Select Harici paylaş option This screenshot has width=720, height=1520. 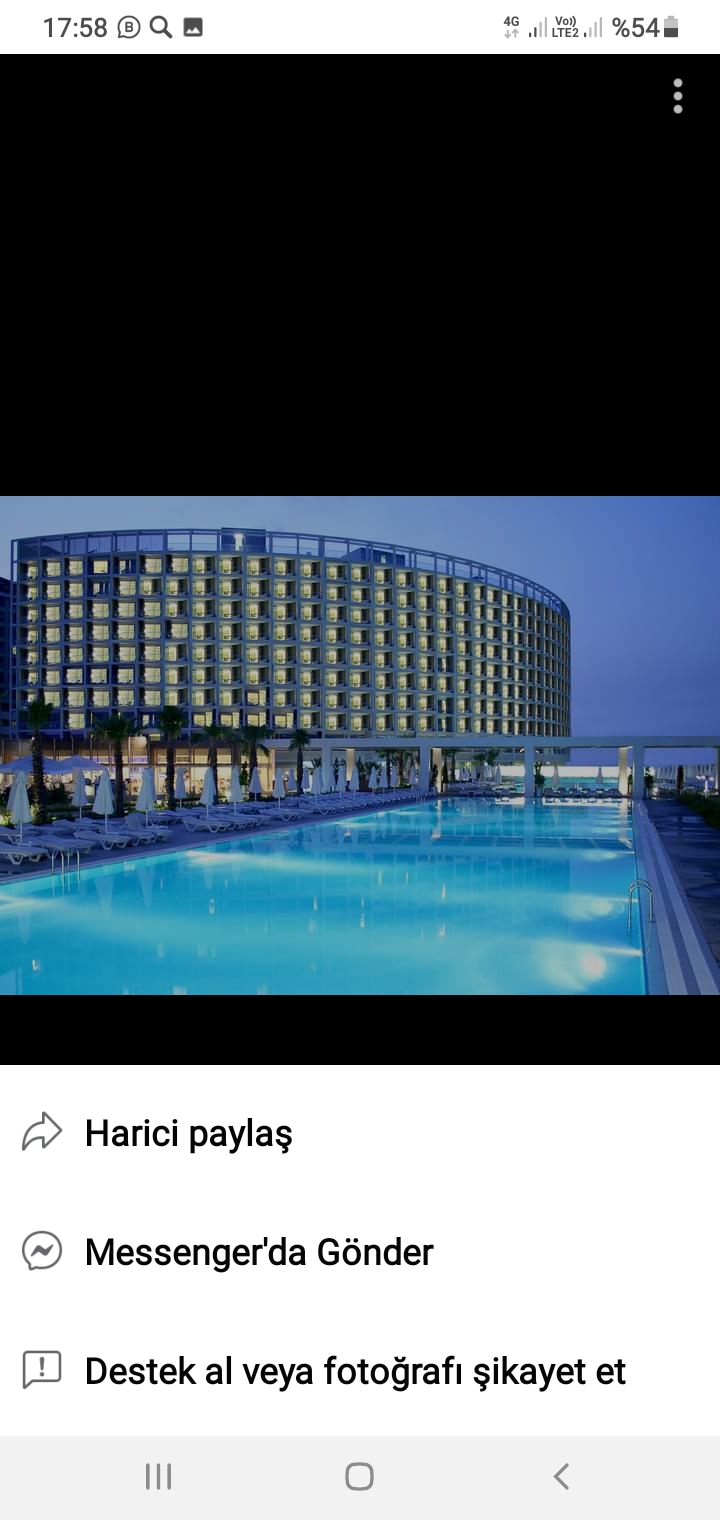tap(188, 1133)
